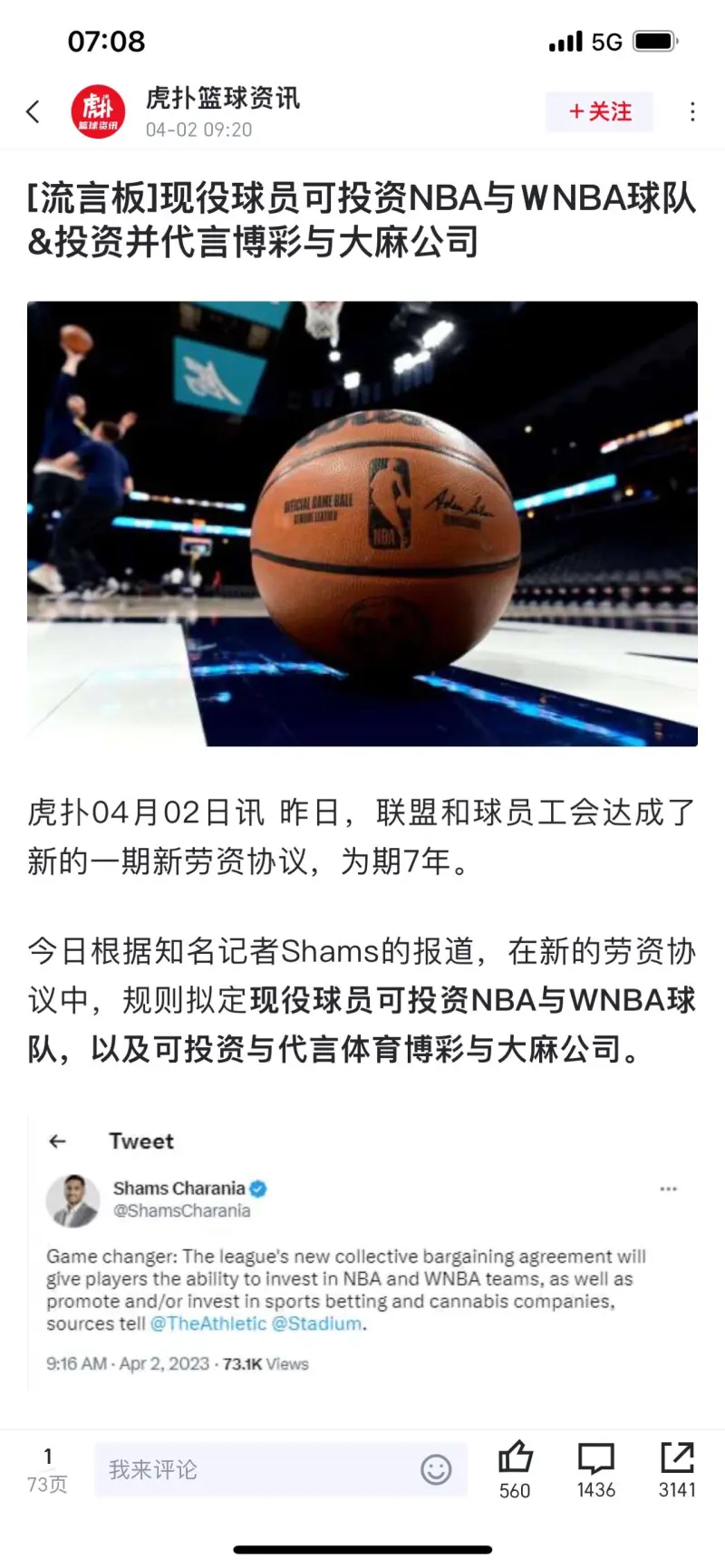
Task: Go back using the top-left arrow
Action: pyautogui.click(x=34, y=111)
